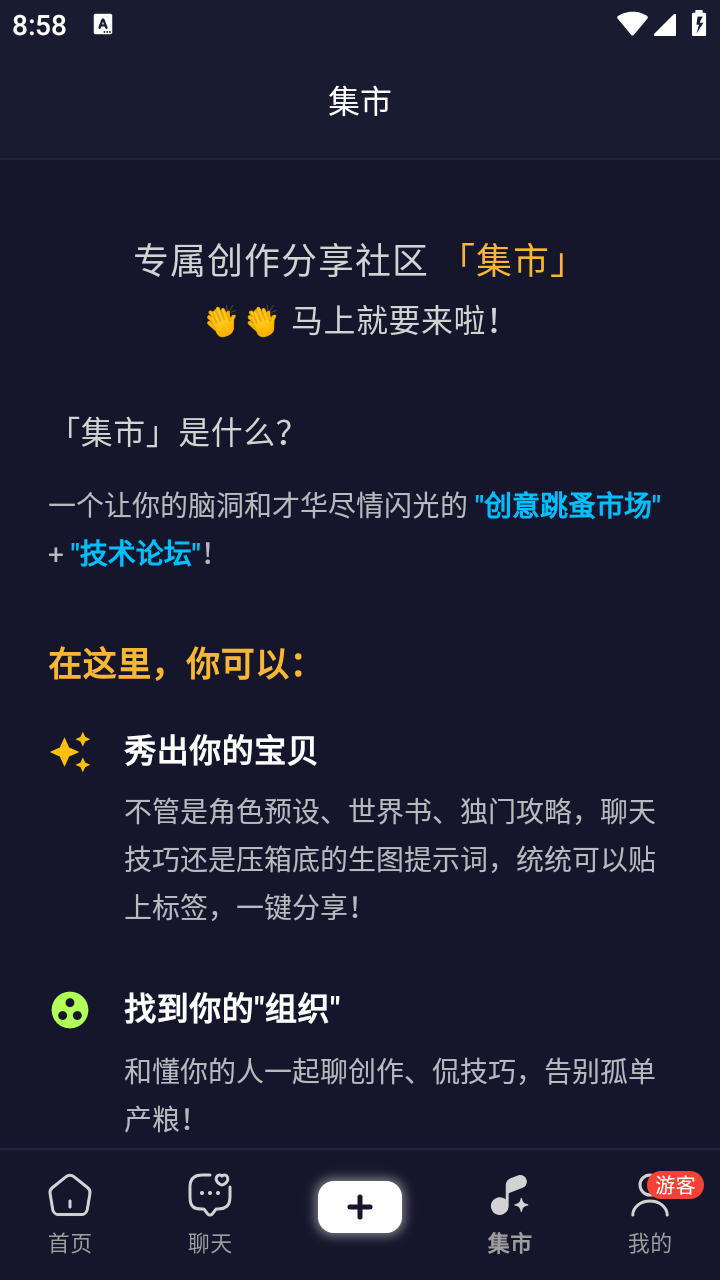Tap the 8:58 clock in status bar
Viewport: 720px width, 1280px height.
(41, 24)
